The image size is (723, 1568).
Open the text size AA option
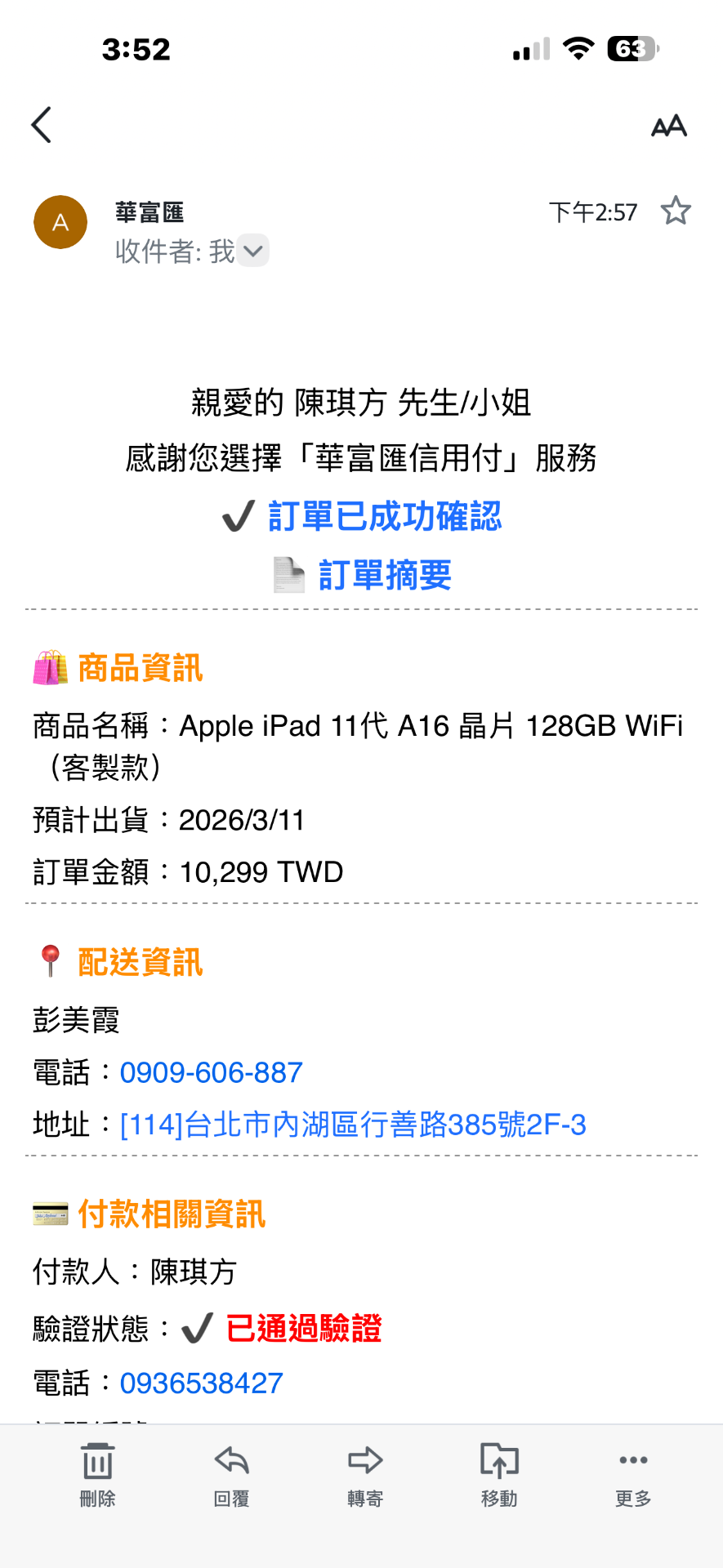pyautogui.click(x=668, y=126)
